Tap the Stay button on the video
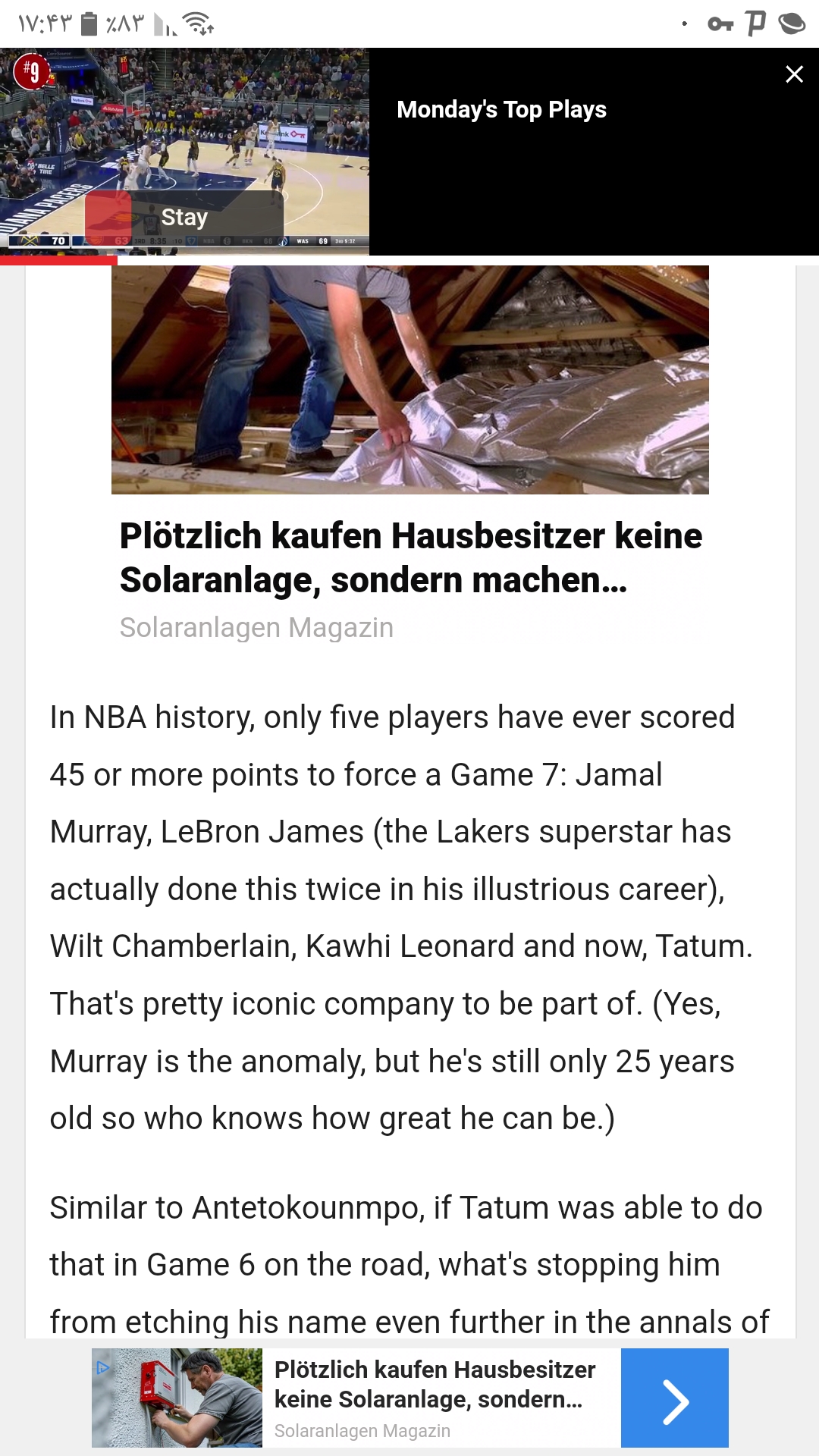Screen dimensions: 819x1456 coord(184,216)
